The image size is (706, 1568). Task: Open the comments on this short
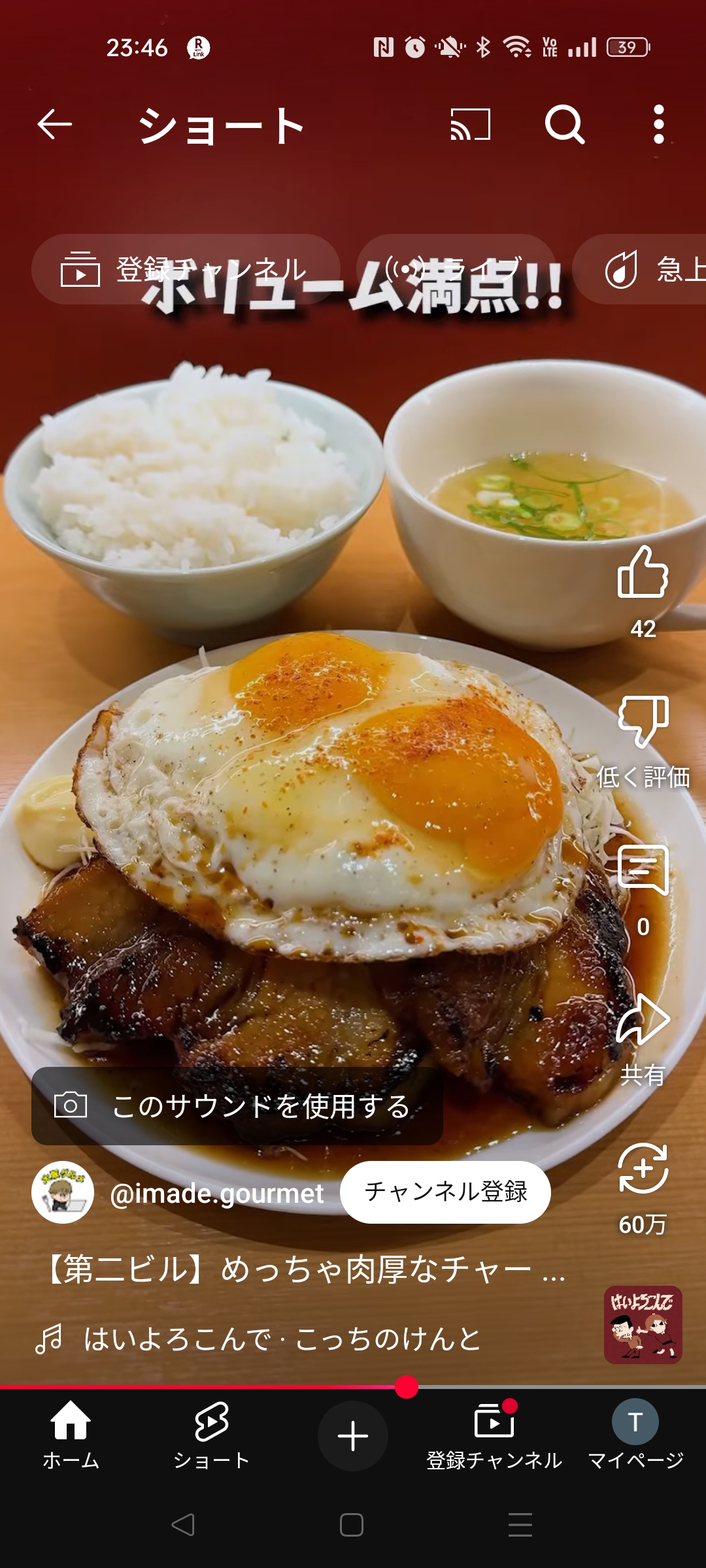click(x=643, y=871)
